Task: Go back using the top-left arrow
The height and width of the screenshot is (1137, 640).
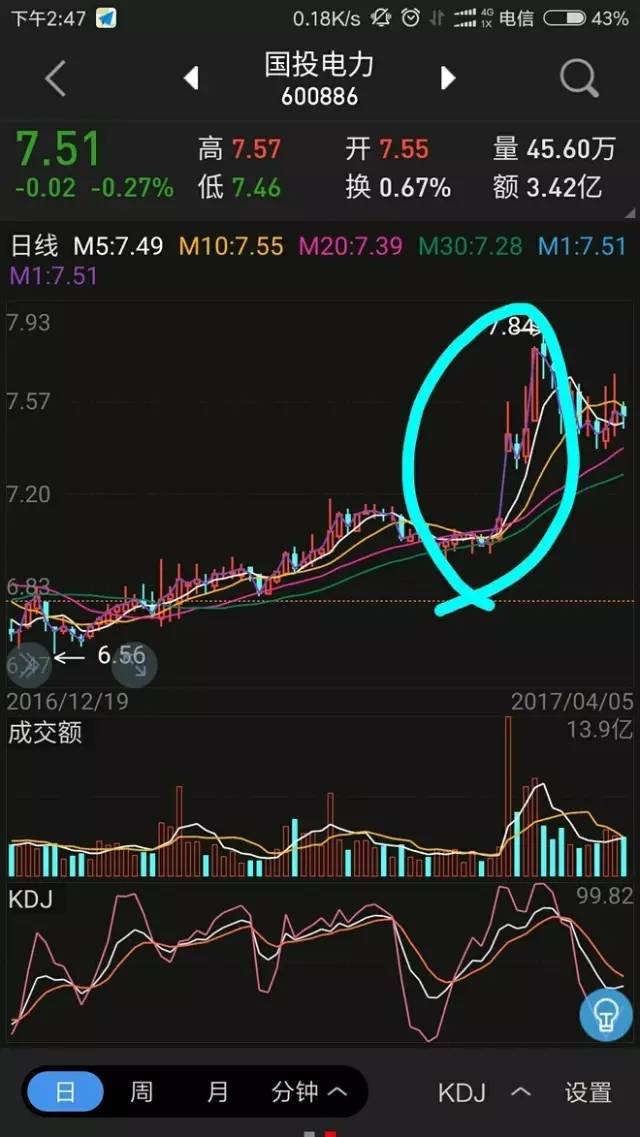Action: point(56,78)
